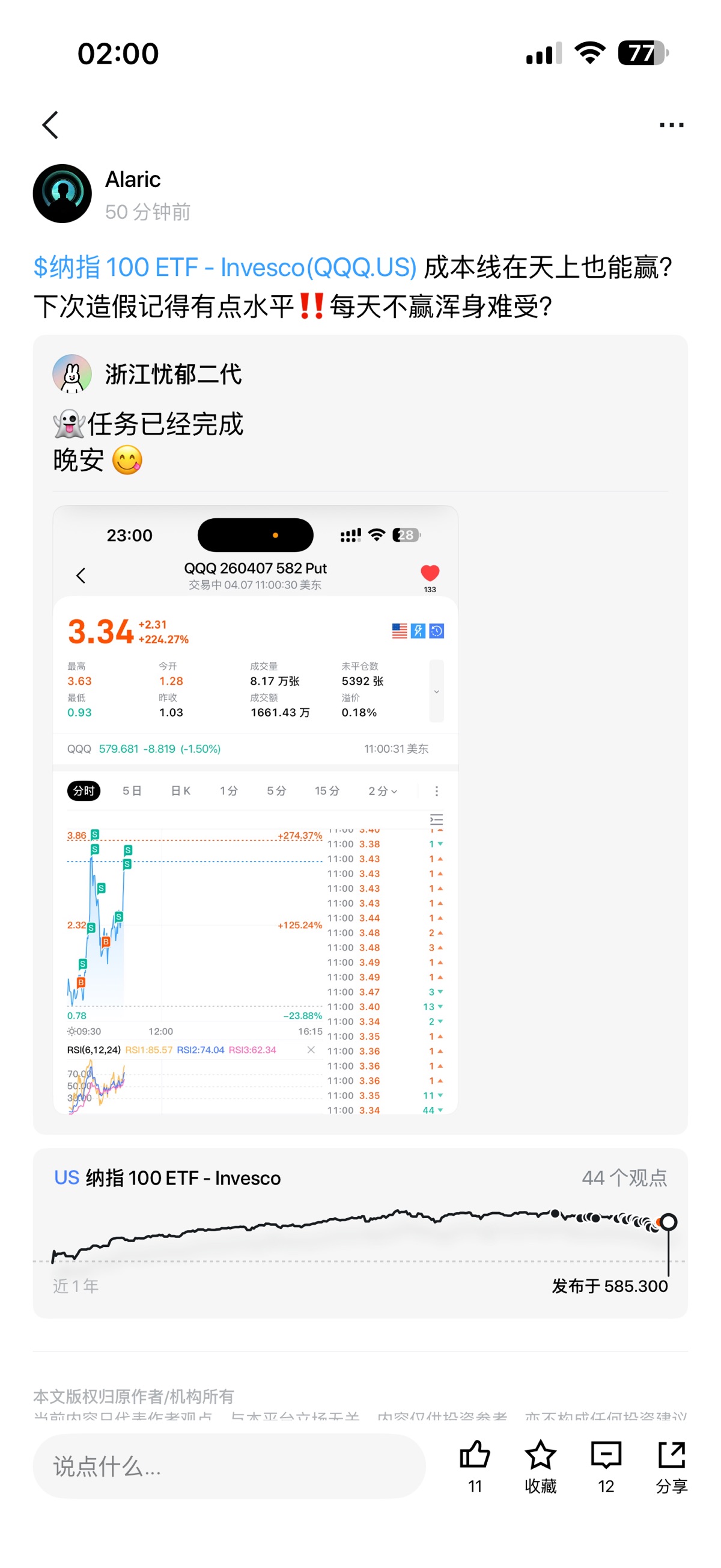The height and width of the screenshot is (1568, 721).
Task: Open the 纳指 100 ETF QQQ.US stock link
Action: pyautogui.click(x=225, y=267)
